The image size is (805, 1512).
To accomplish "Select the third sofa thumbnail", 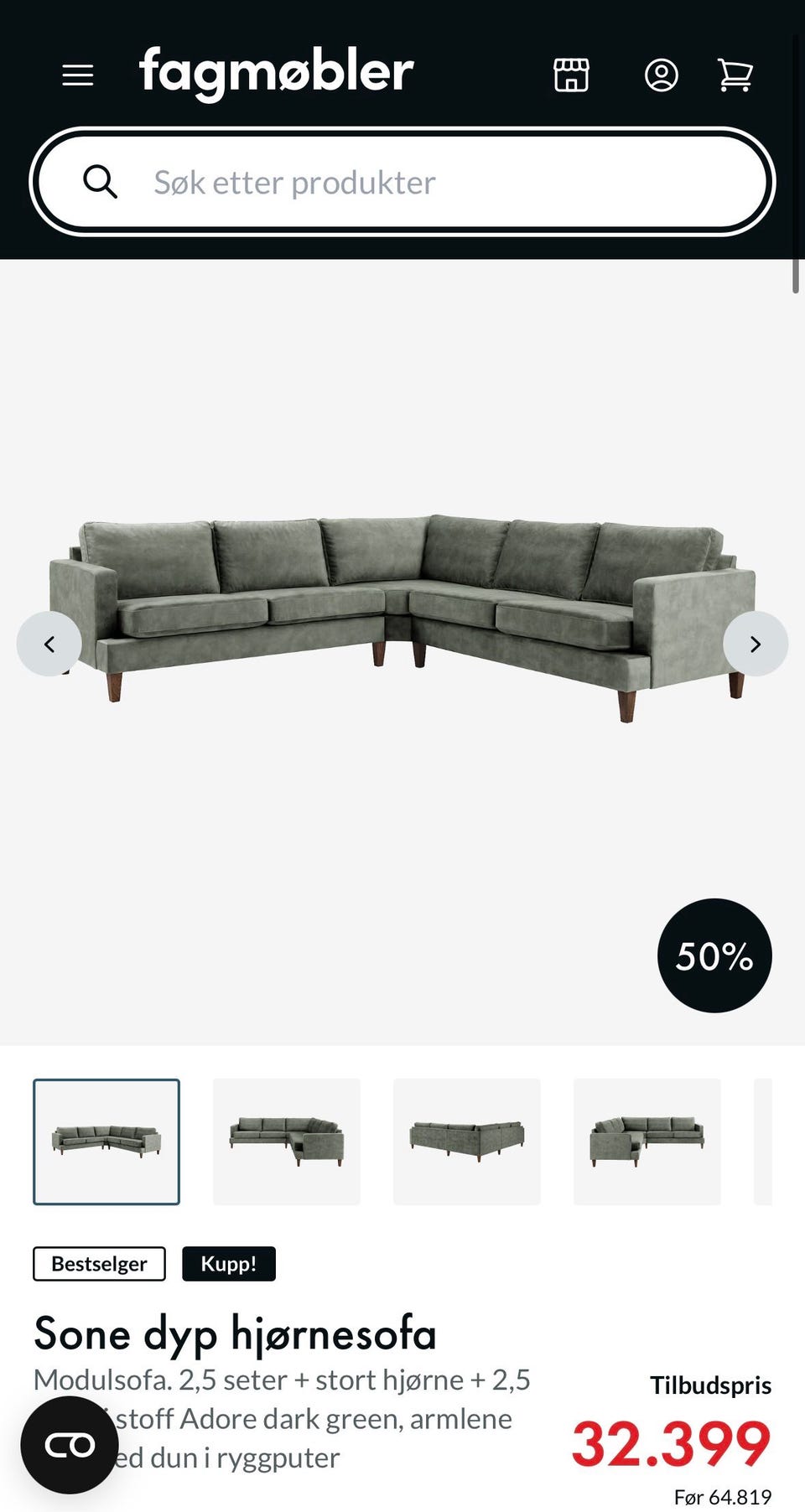I will tap(467, 1142).
